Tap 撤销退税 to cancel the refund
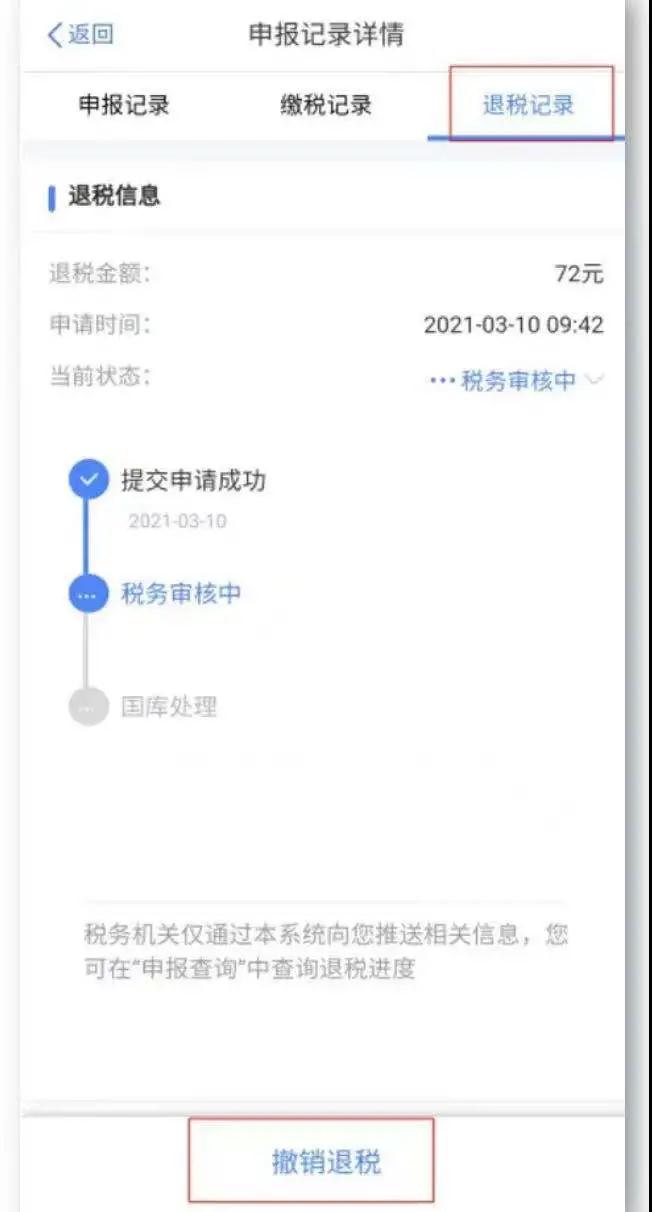 click(x=326, y=1163)
